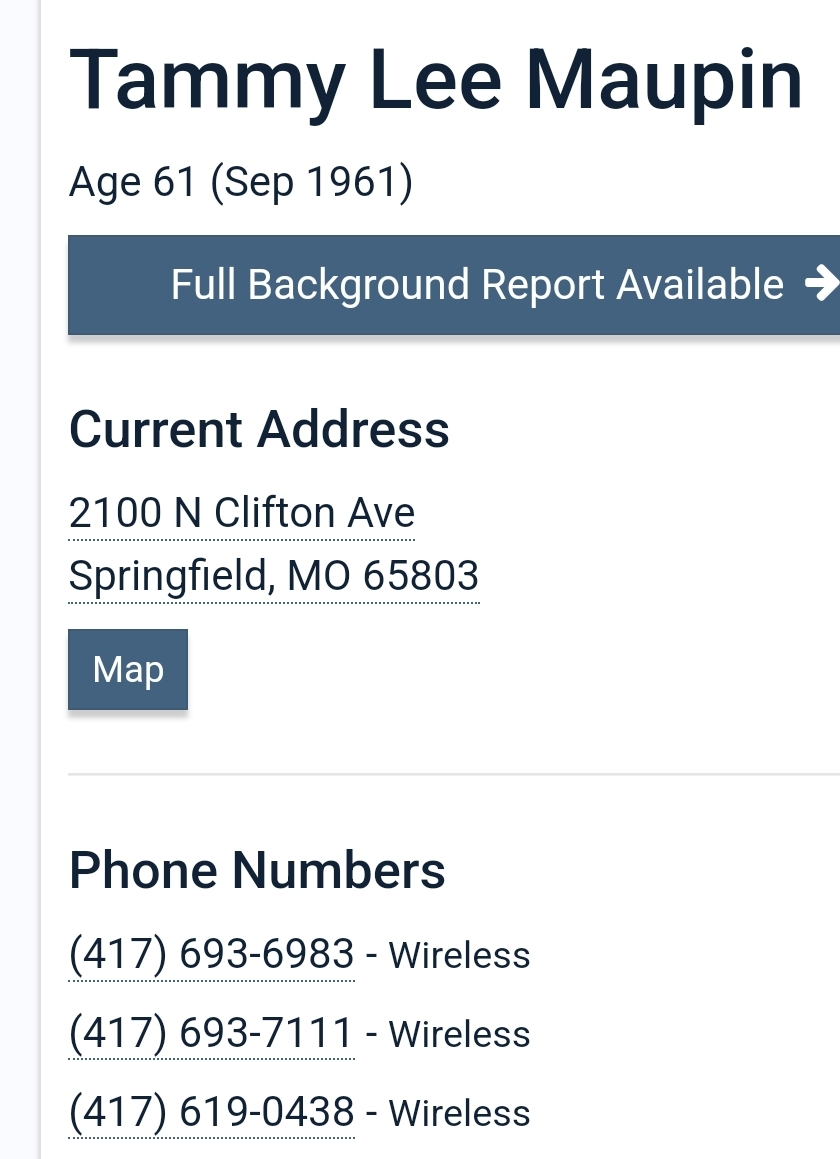
Task: Select phone number (417) 693-7111
Action: [212, 1034]
